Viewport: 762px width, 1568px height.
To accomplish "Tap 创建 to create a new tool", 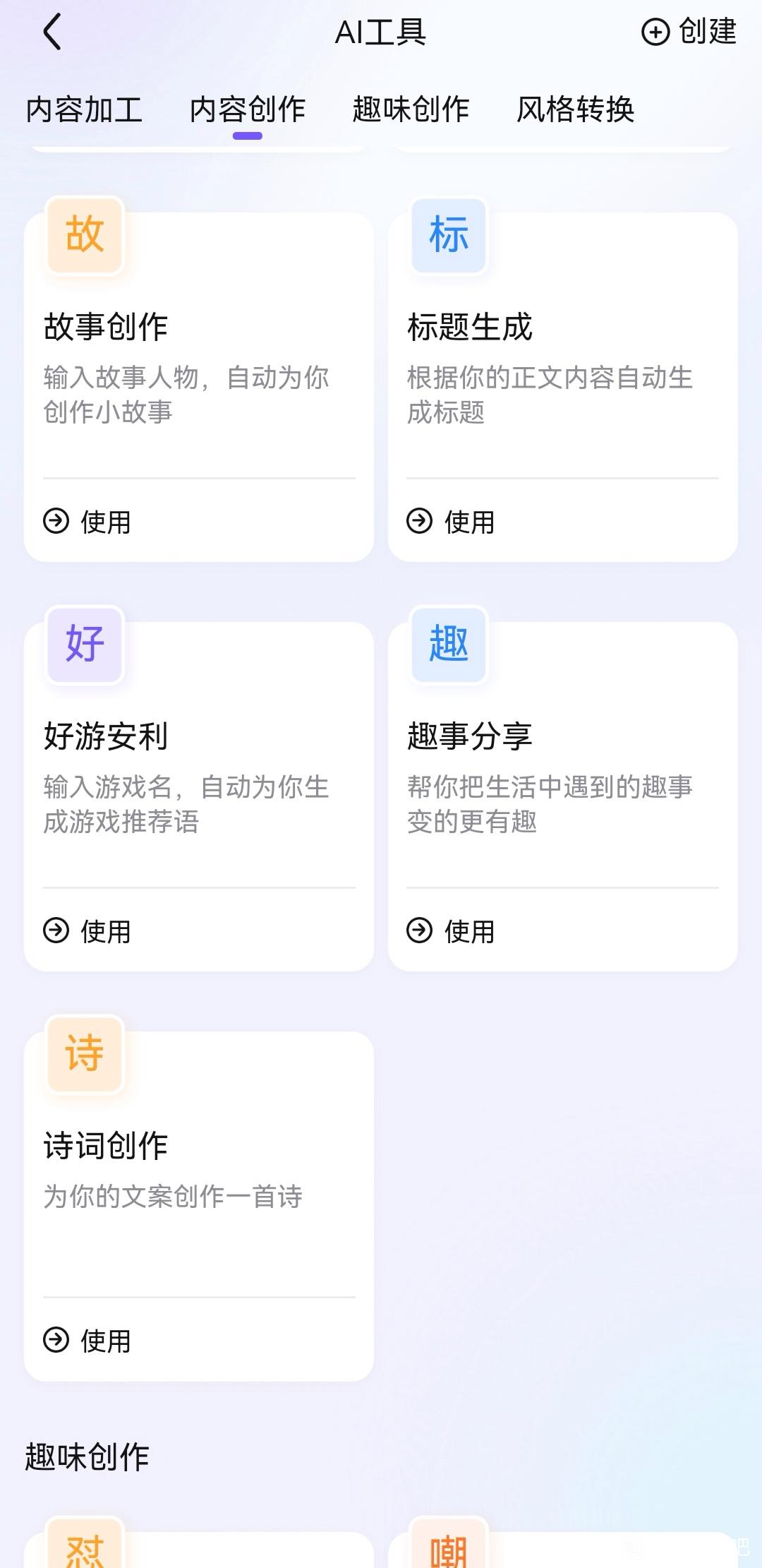I will [x=689, y=32].
